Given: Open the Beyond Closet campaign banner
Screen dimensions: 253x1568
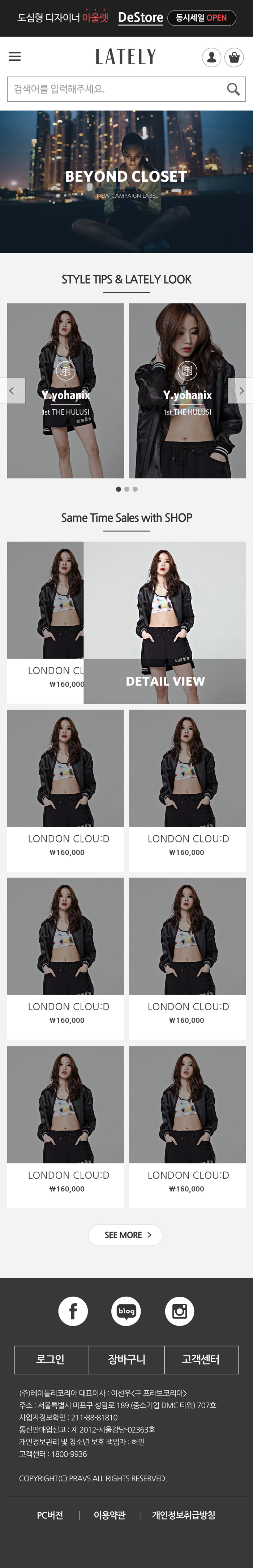Looking at the screenshot, I should (x=126, y=181).
